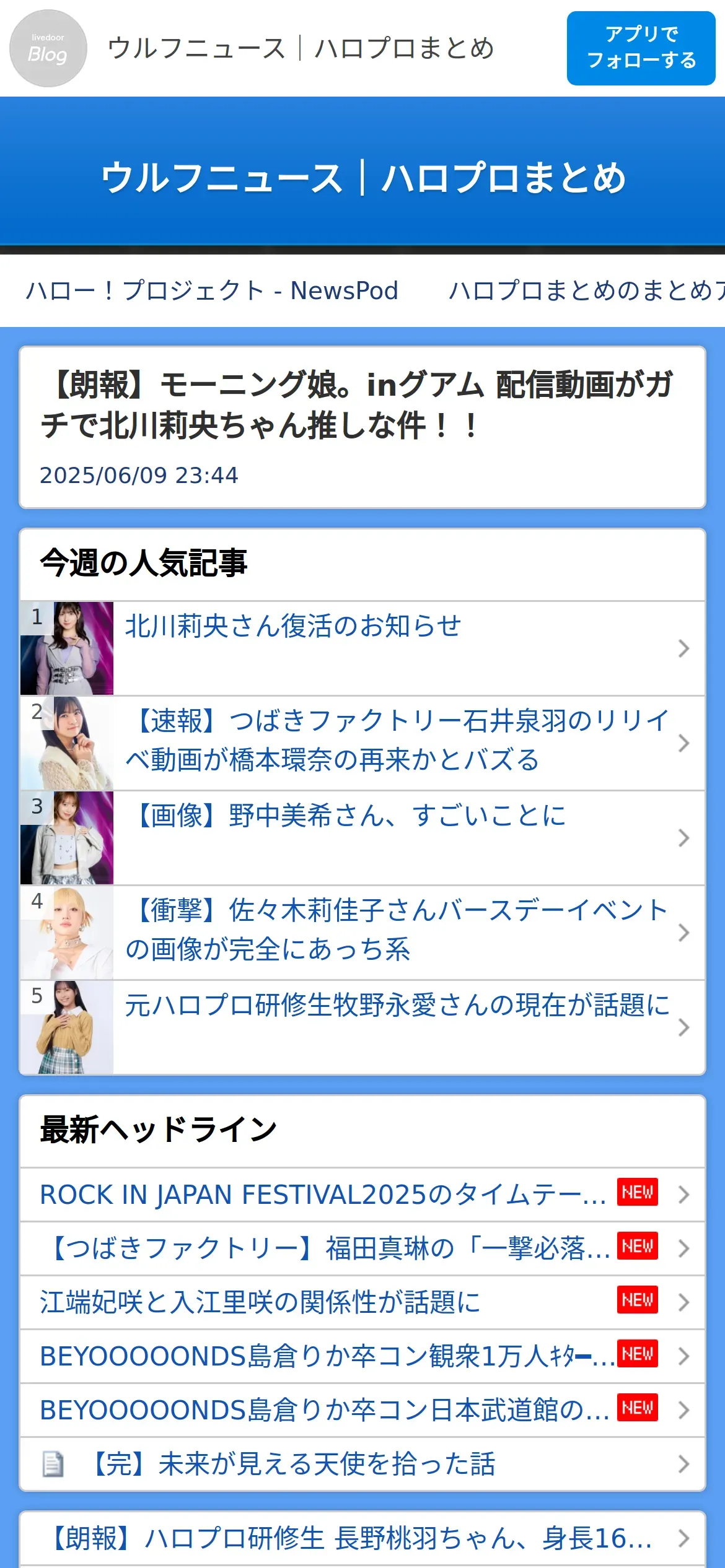Open the livedoor Blog logo
This screenshot has width=725, height=1568.
point(48,48)
